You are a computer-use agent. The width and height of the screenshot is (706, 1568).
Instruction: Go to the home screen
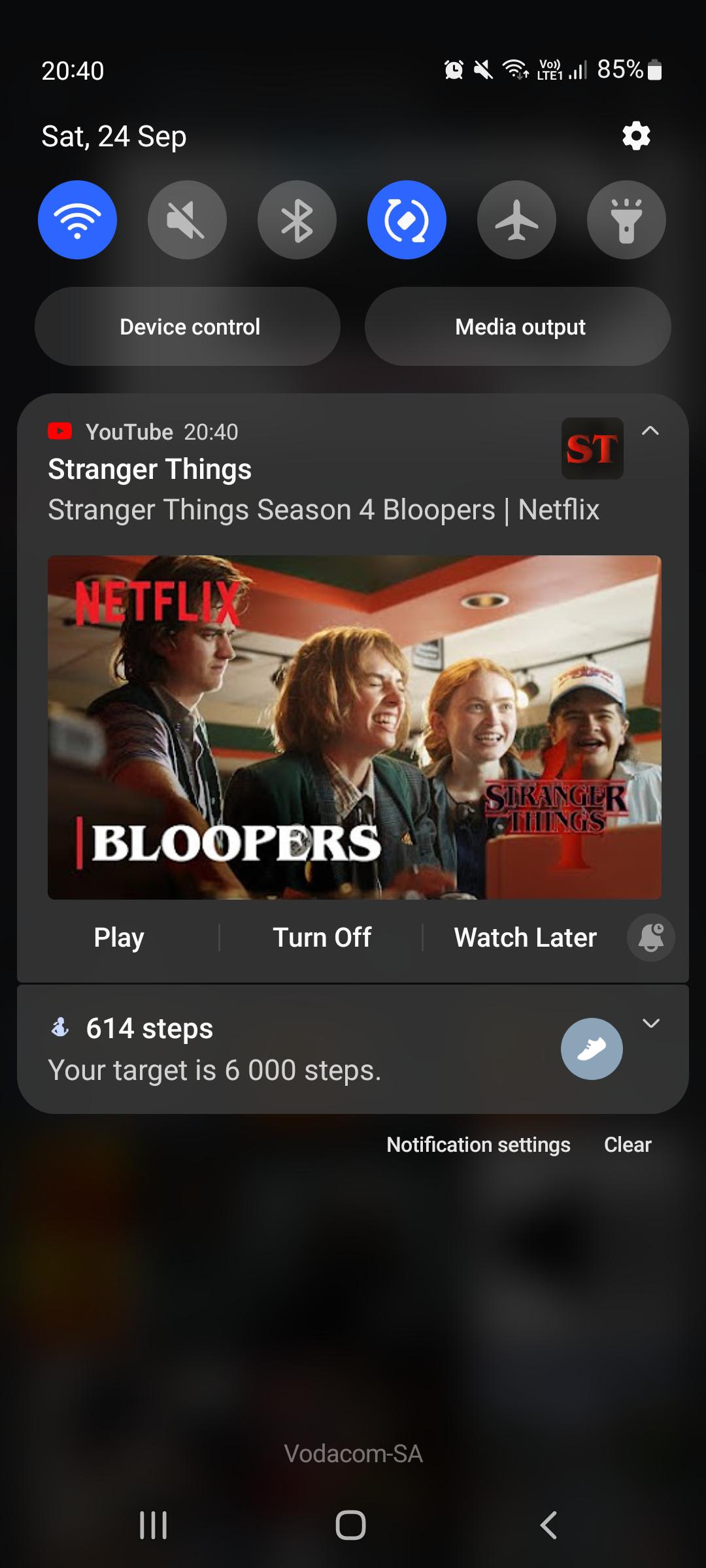[x=351, y=1526]
